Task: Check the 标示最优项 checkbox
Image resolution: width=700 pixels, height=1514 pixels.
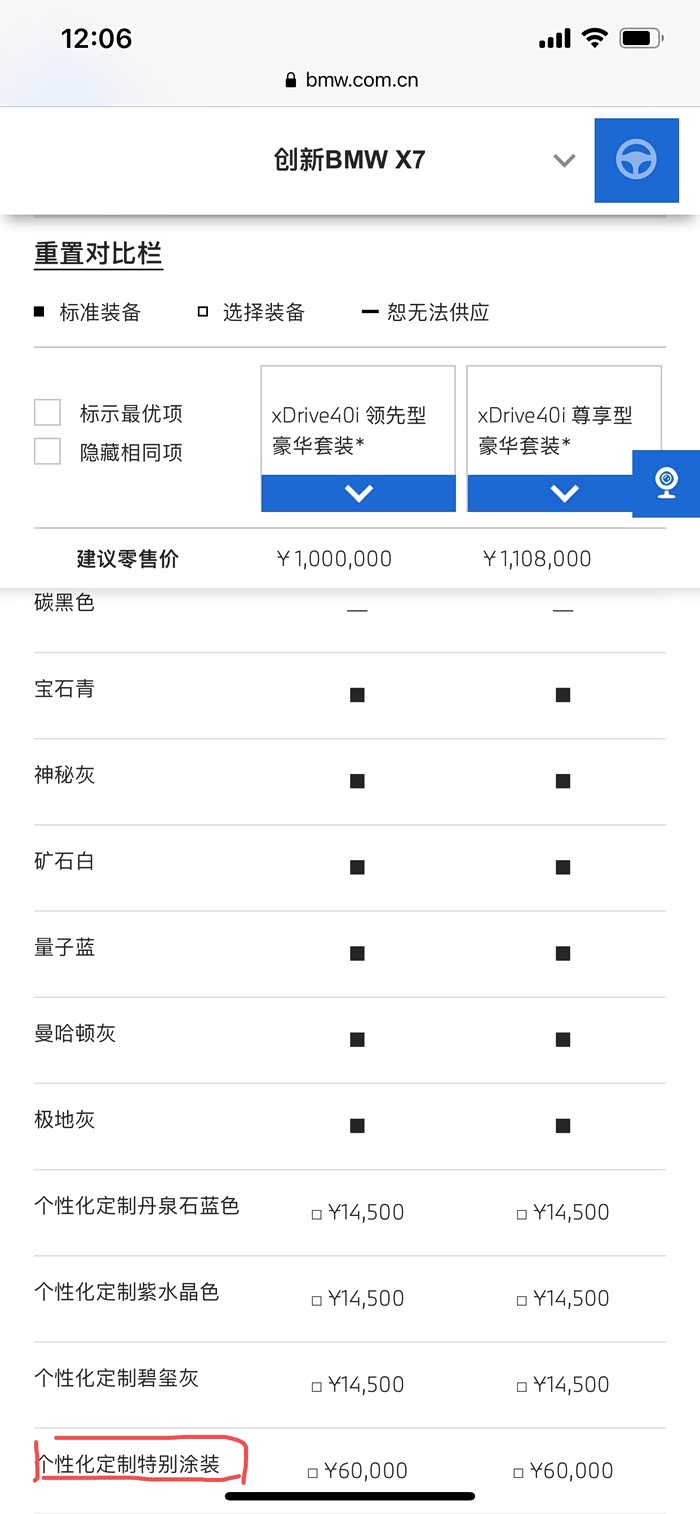Action: click(47, 413)
